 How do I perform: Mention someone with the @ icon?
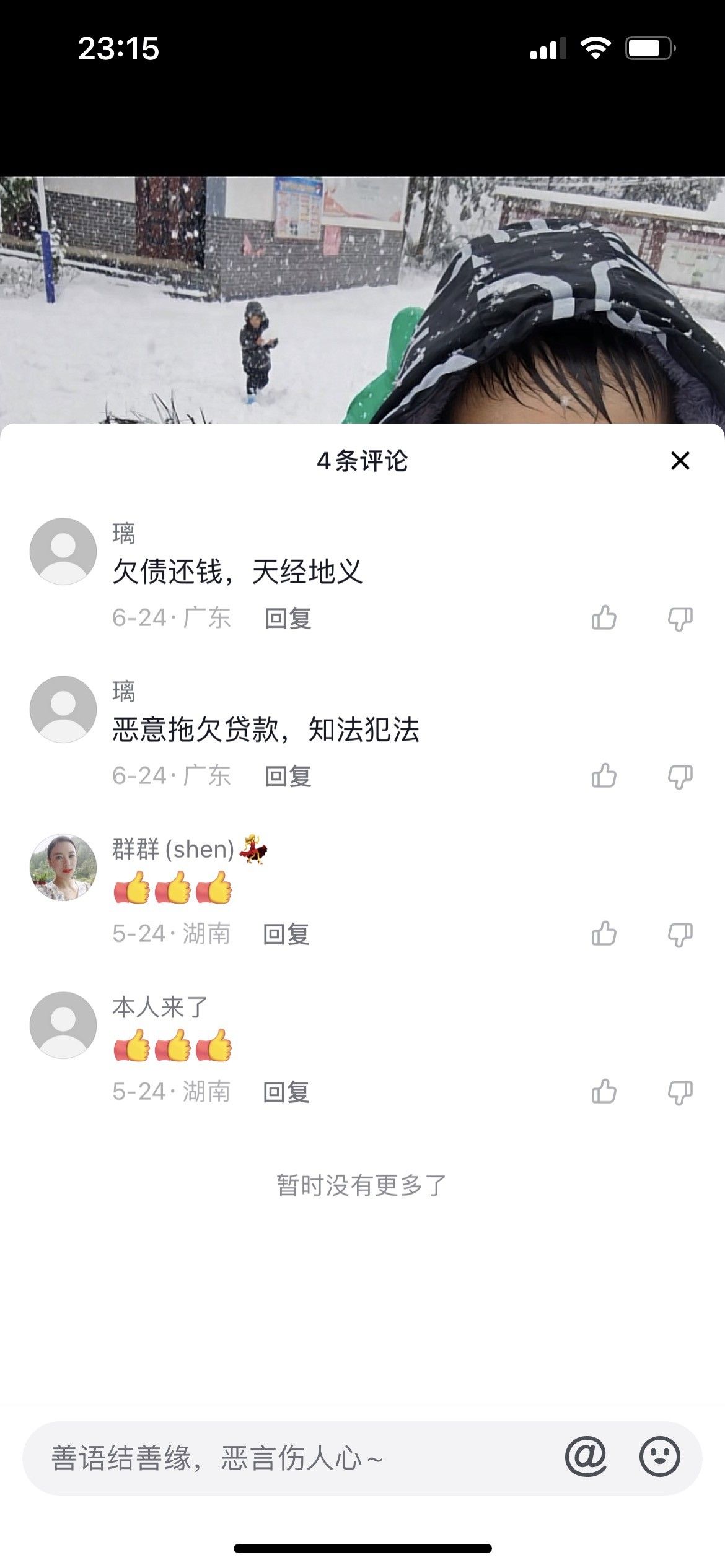[x=586, y=1457]
